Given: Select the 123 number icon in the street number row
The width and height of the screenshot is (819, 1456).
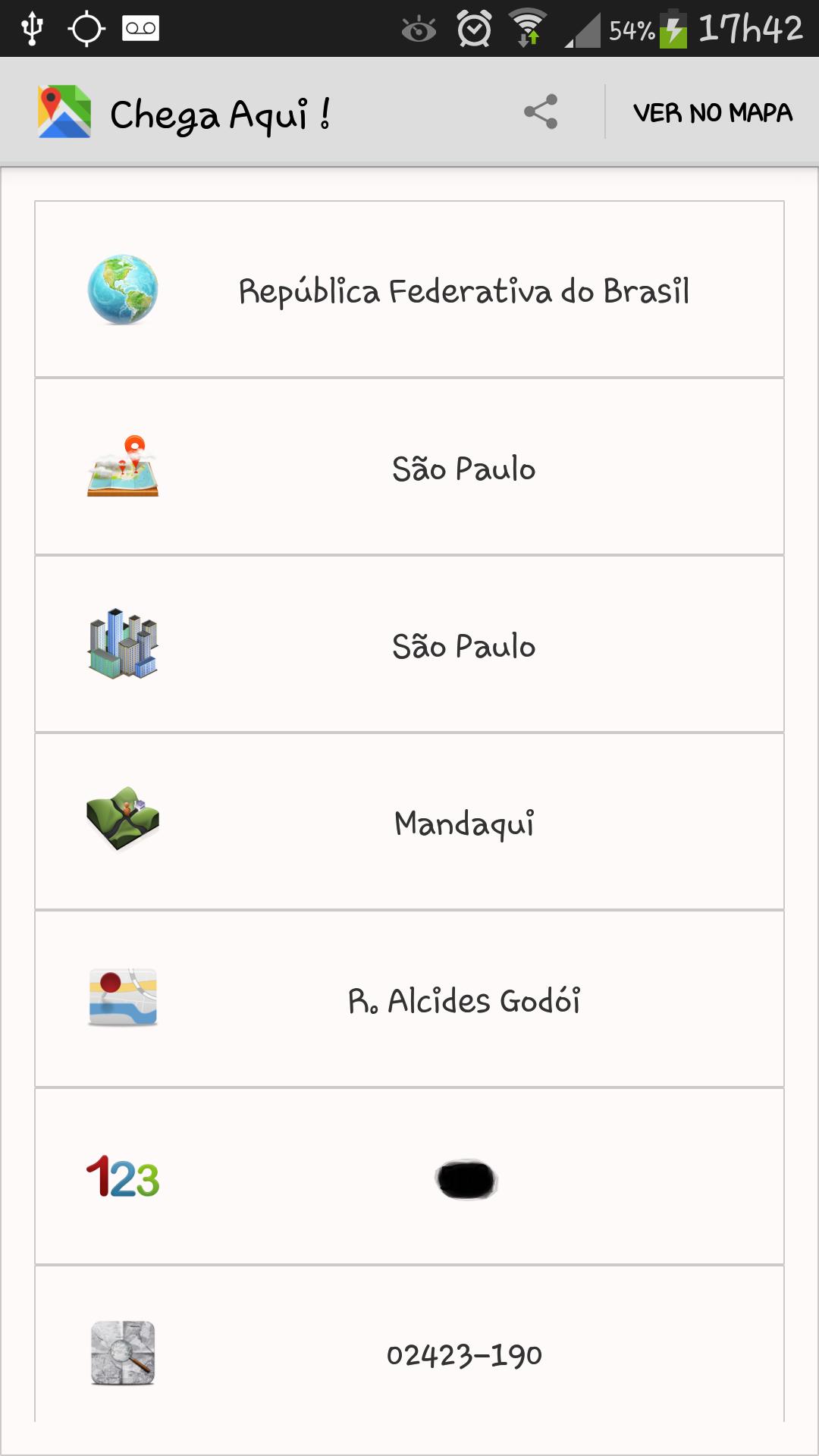Looking at the screenshot, I should pyautogui.click(x=123, y=1177).
